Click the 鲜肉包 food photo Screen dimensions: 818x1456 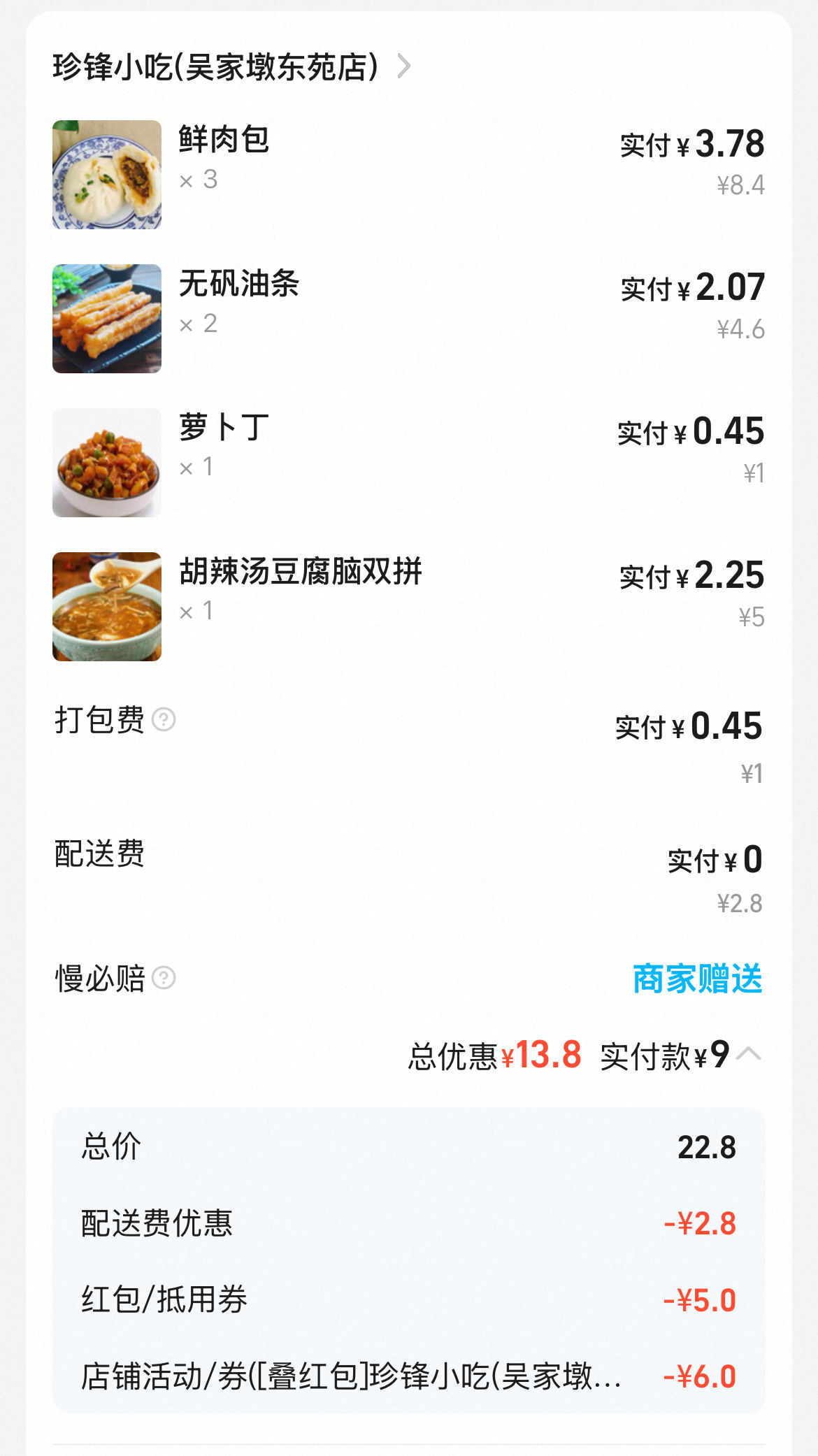tap(106, 174)
